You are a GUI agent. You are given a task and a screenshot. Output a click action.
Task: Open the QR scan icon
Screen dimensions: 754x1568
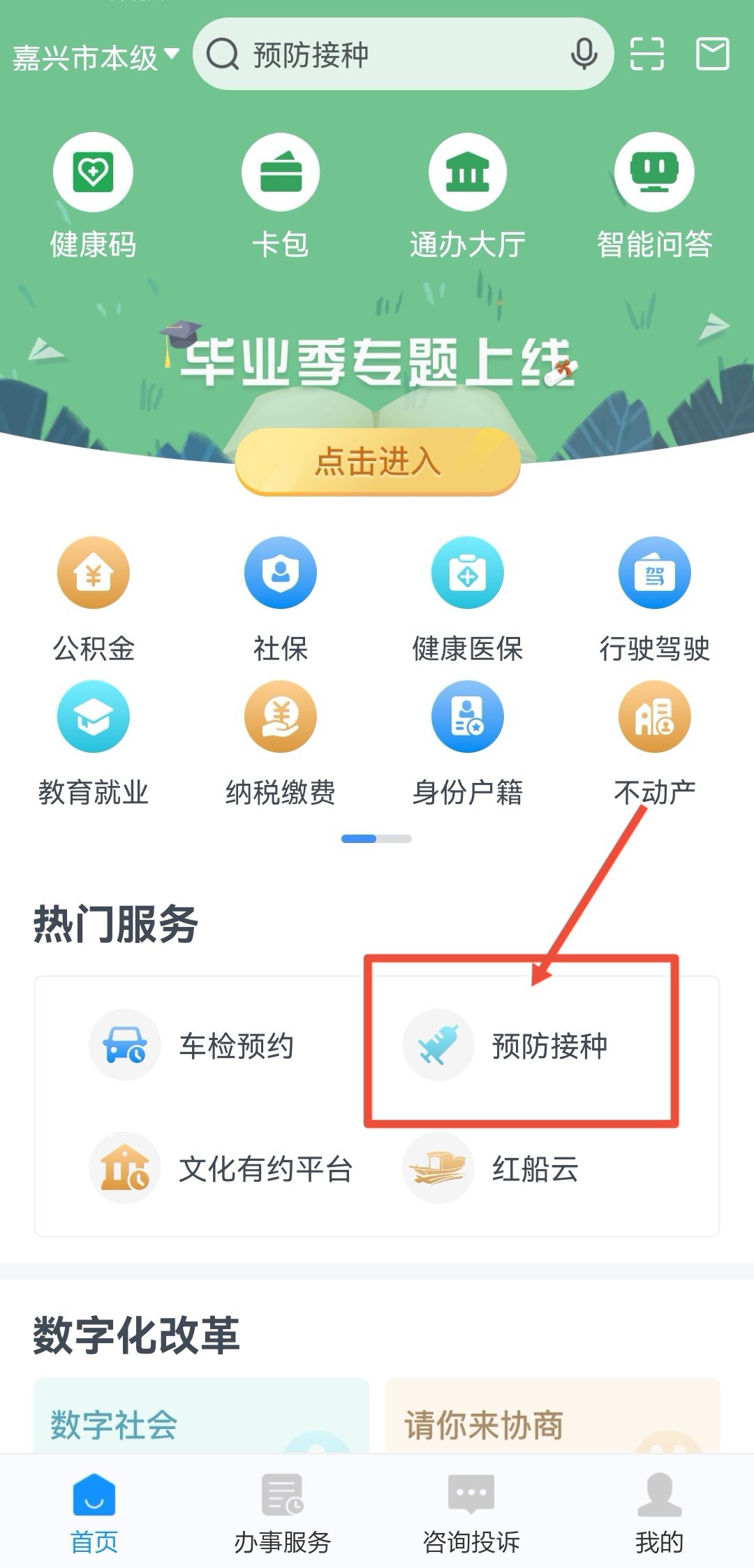[646, 54]
